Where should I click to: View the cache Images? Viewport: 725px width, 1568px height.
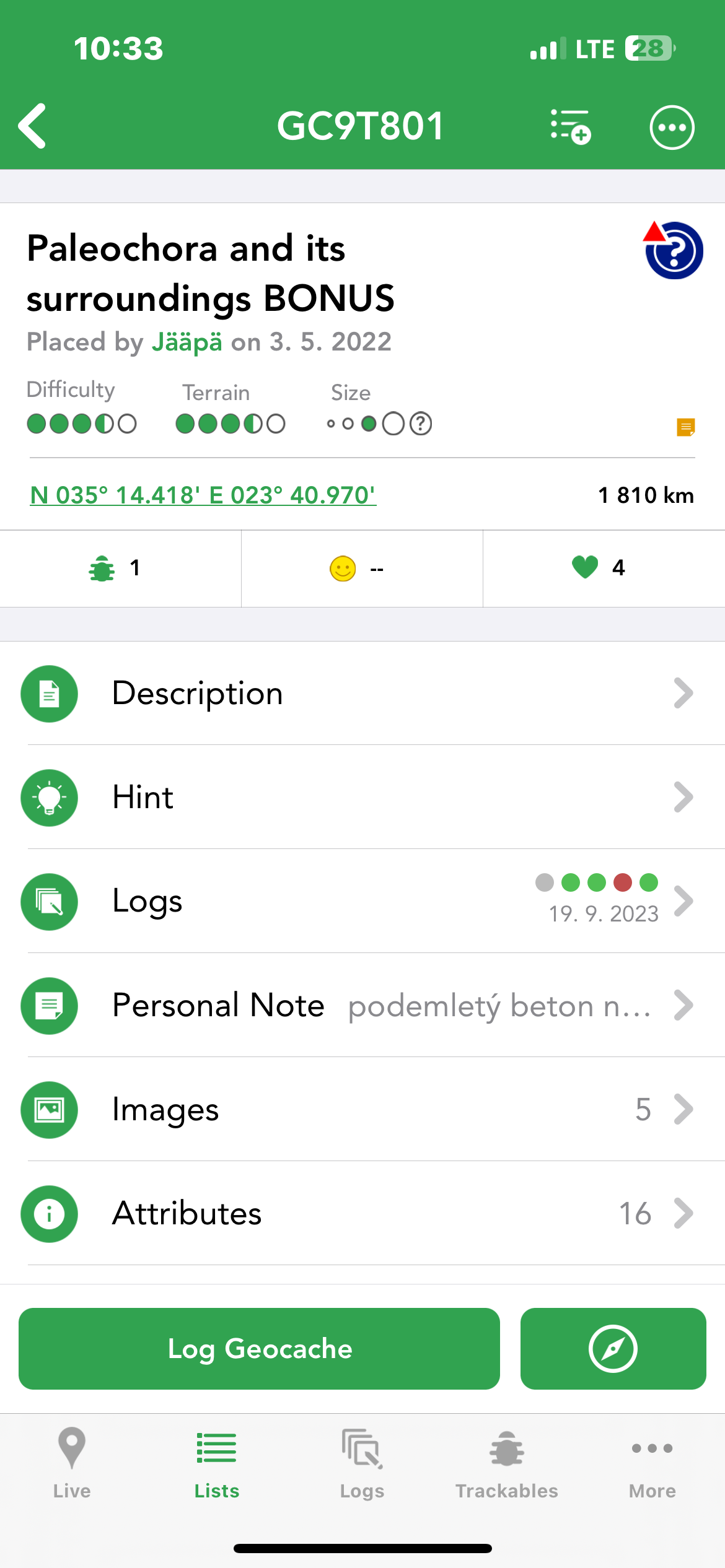[x=362, y=1109]
